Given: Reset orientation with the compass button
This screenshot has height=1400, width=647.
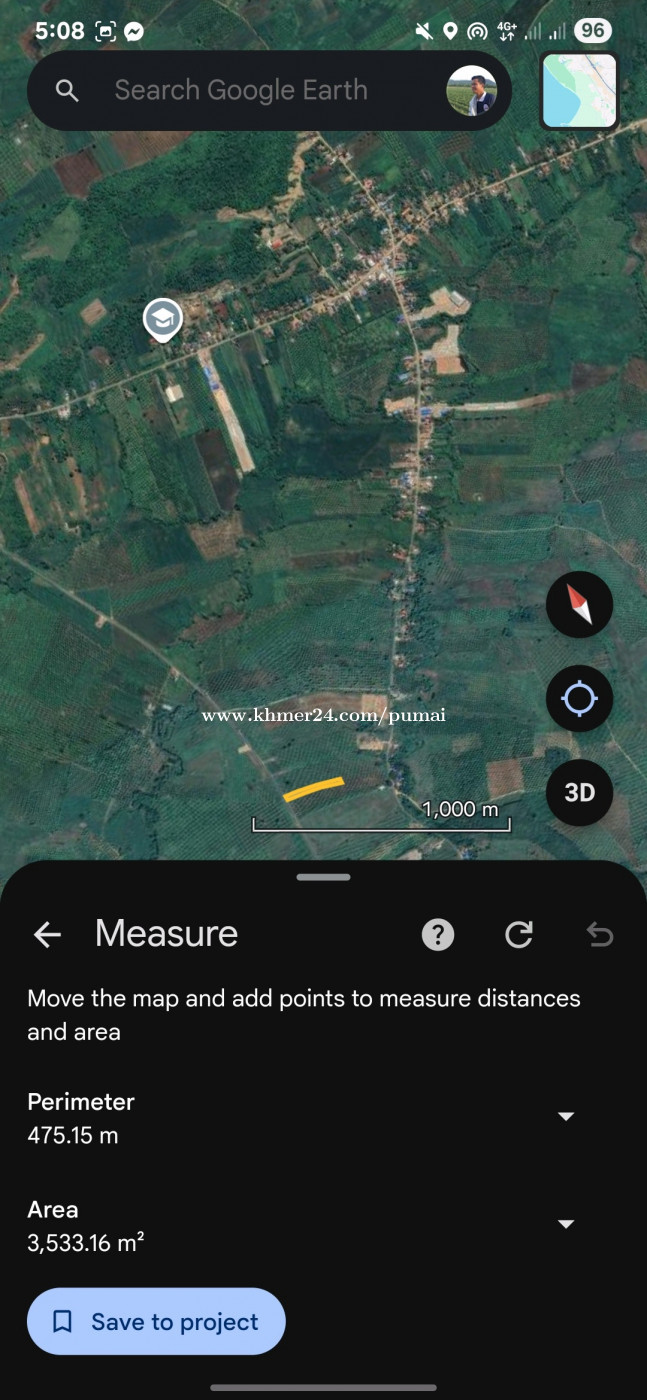Looking at the screenshot, I should coord(579,604).
